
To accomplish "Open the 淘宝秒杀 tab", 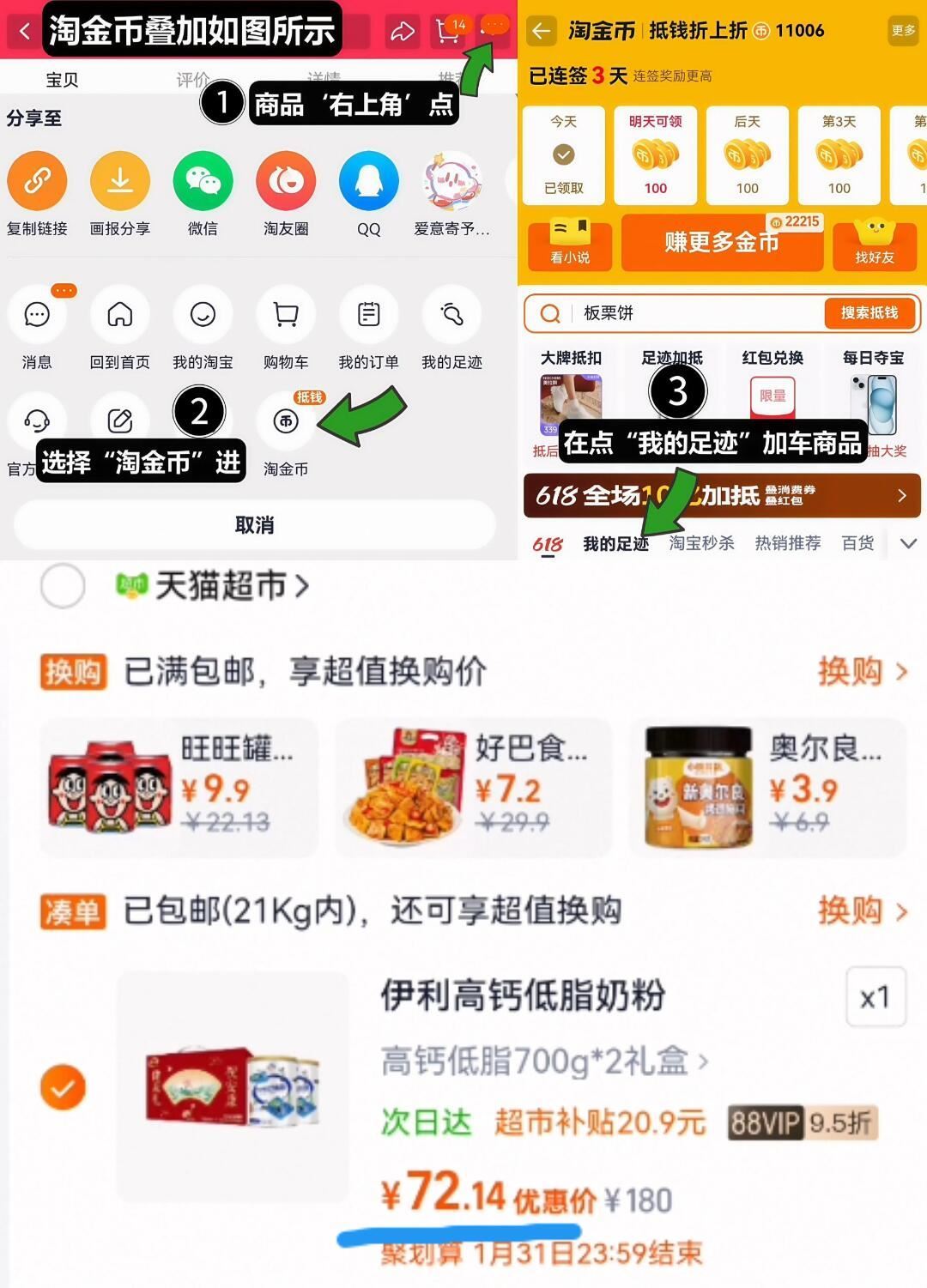I will [x=701, y=542].
